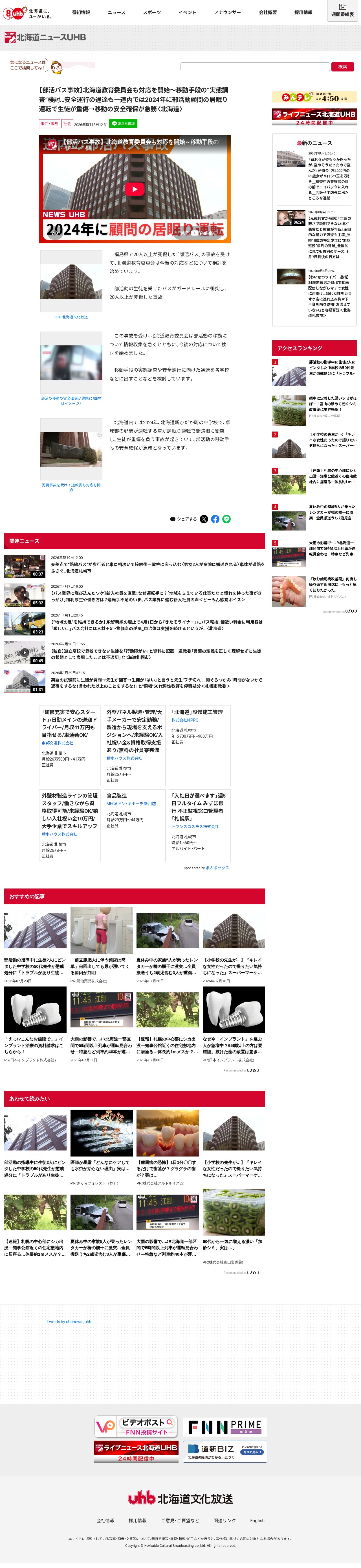Viewport: 361px width, 1568px height.
Task: Focus the news search text field
Action: (255, 67)
